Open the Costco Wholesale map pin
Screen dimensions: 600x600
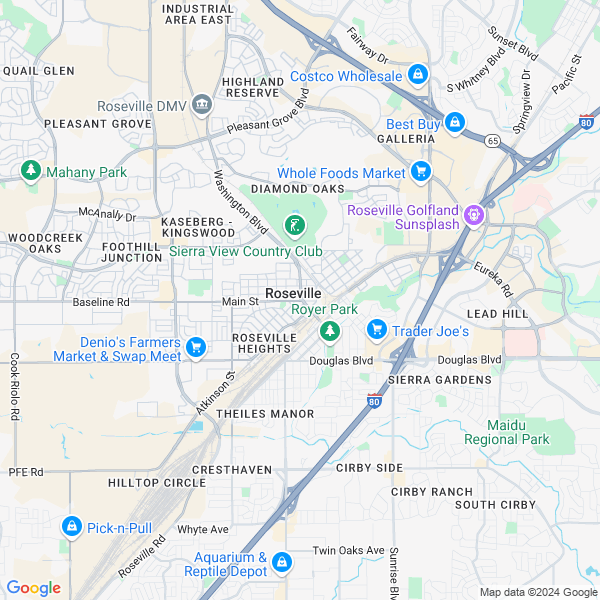coord(418,74)
